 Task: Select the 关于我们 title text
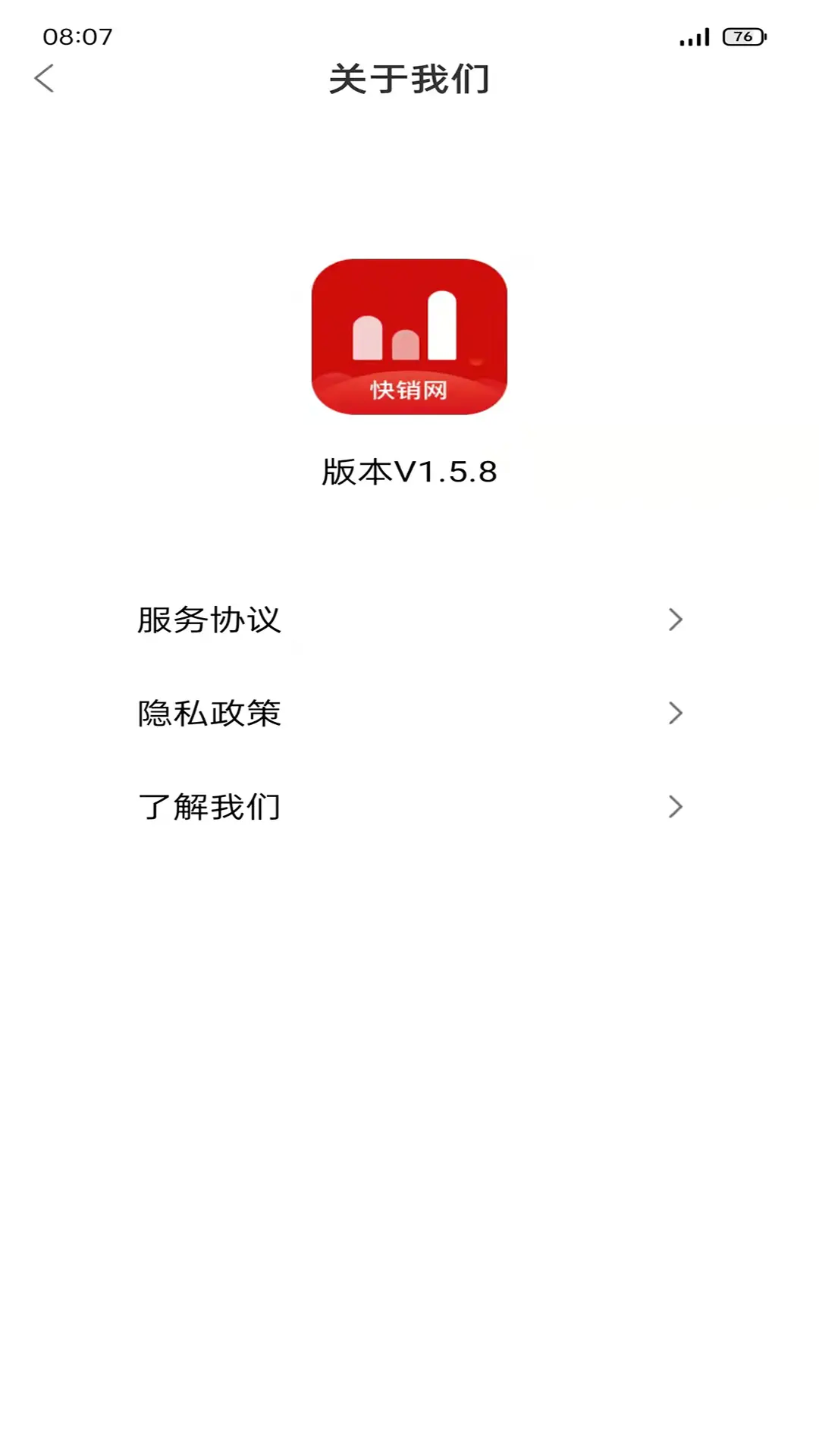pyautogui.click(x=409, y=80)
